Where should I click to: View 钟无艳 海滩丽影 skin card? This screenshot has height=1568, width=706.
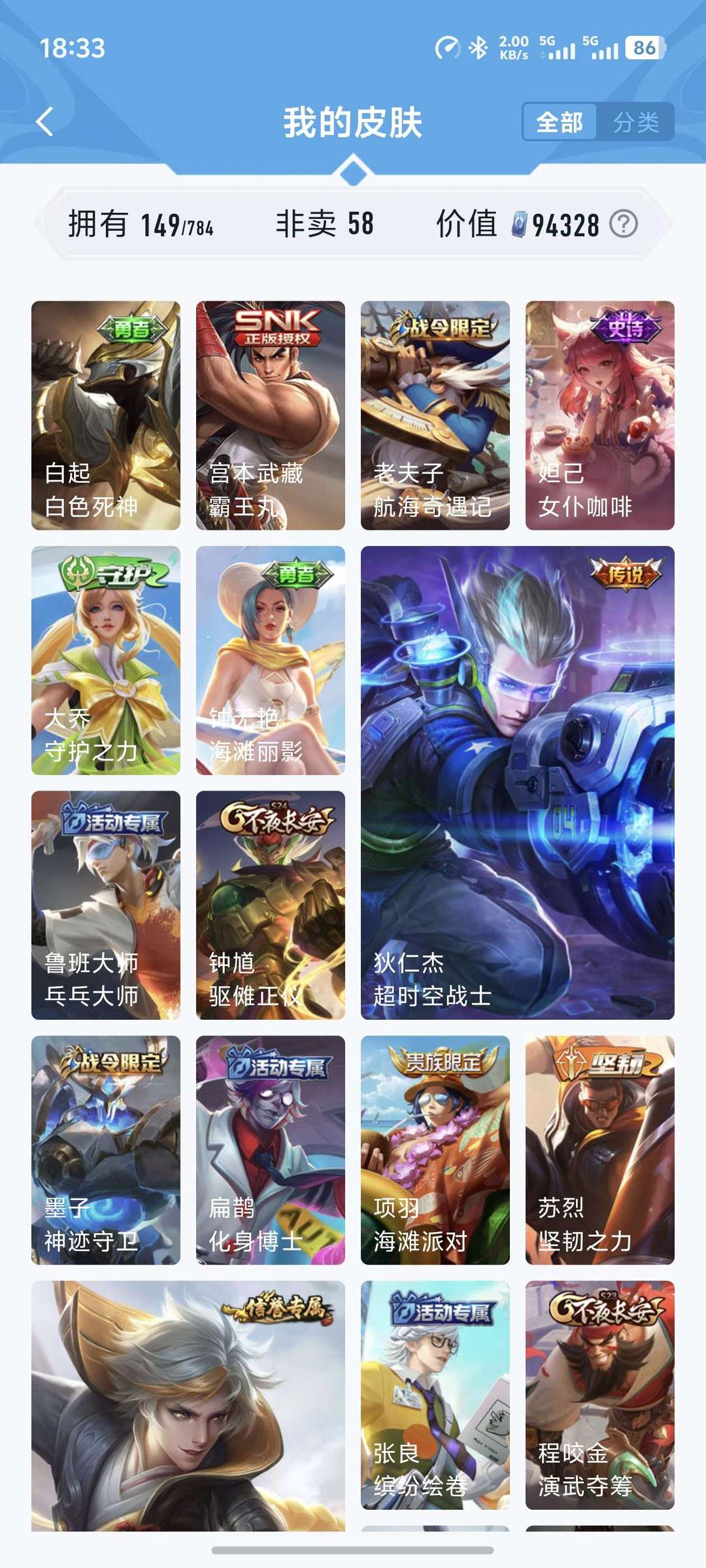(x=271, y=661)
